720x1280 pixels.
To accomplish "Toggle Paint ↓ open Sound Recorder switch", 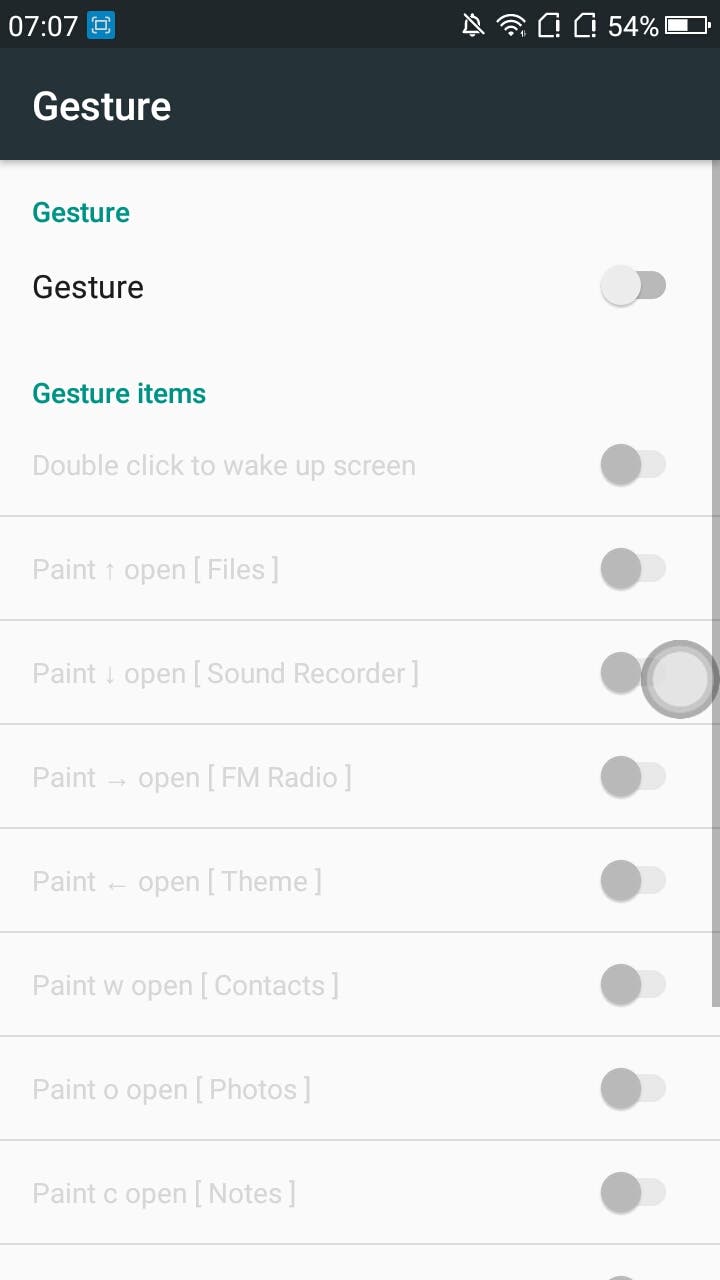I will (x=633, y=673).
